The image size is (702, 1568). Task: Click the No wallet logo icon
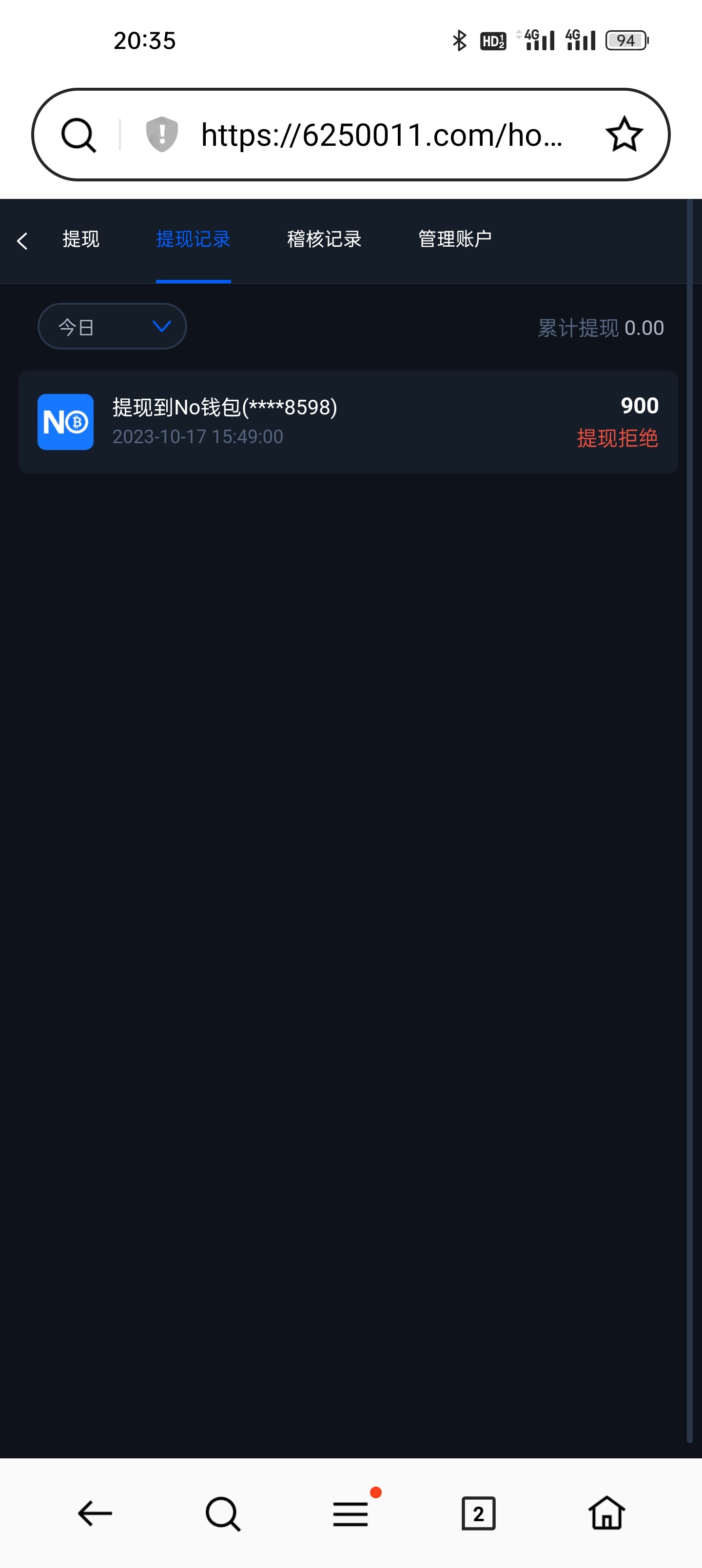pos(64,421)
